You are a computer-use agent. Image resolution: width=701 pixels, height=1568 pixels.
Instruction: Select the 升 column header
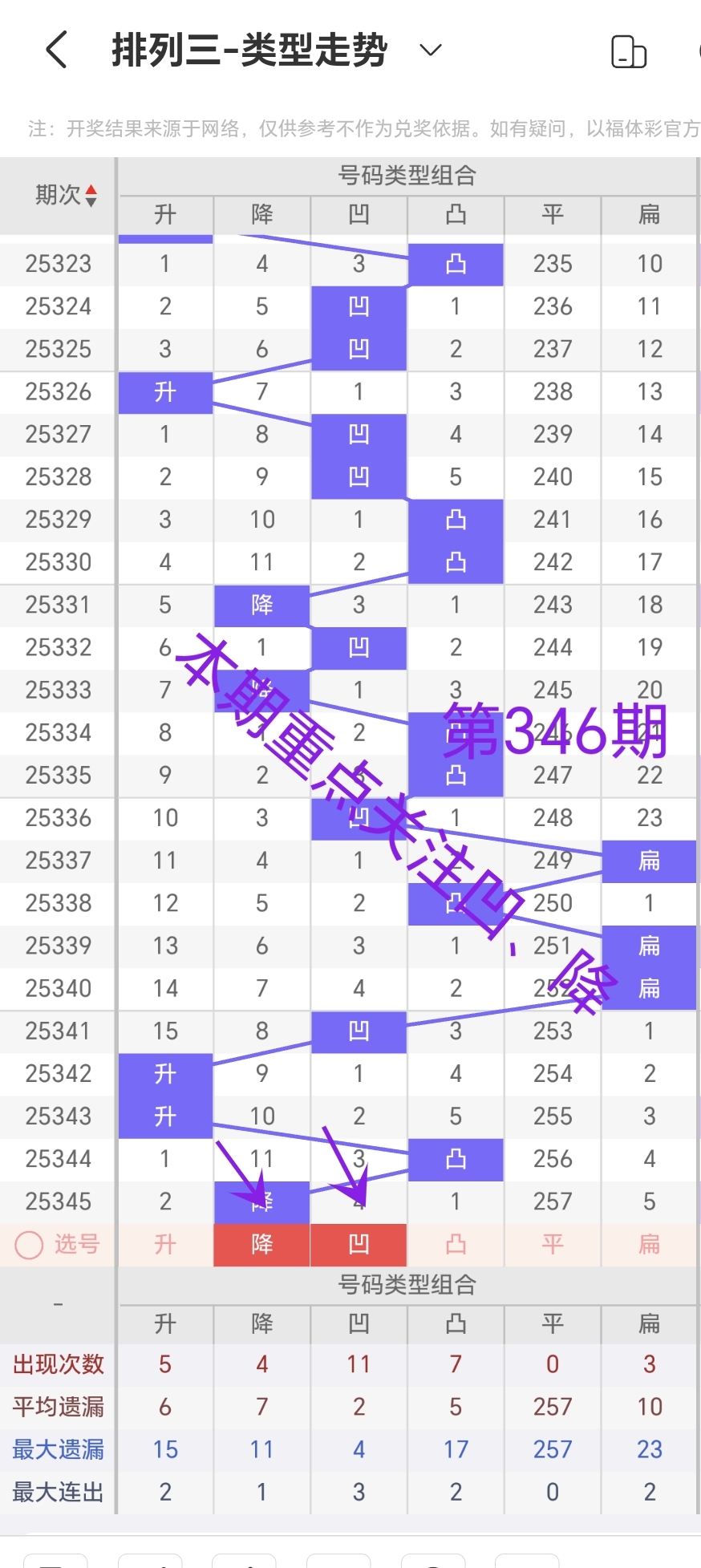(164, 215)
